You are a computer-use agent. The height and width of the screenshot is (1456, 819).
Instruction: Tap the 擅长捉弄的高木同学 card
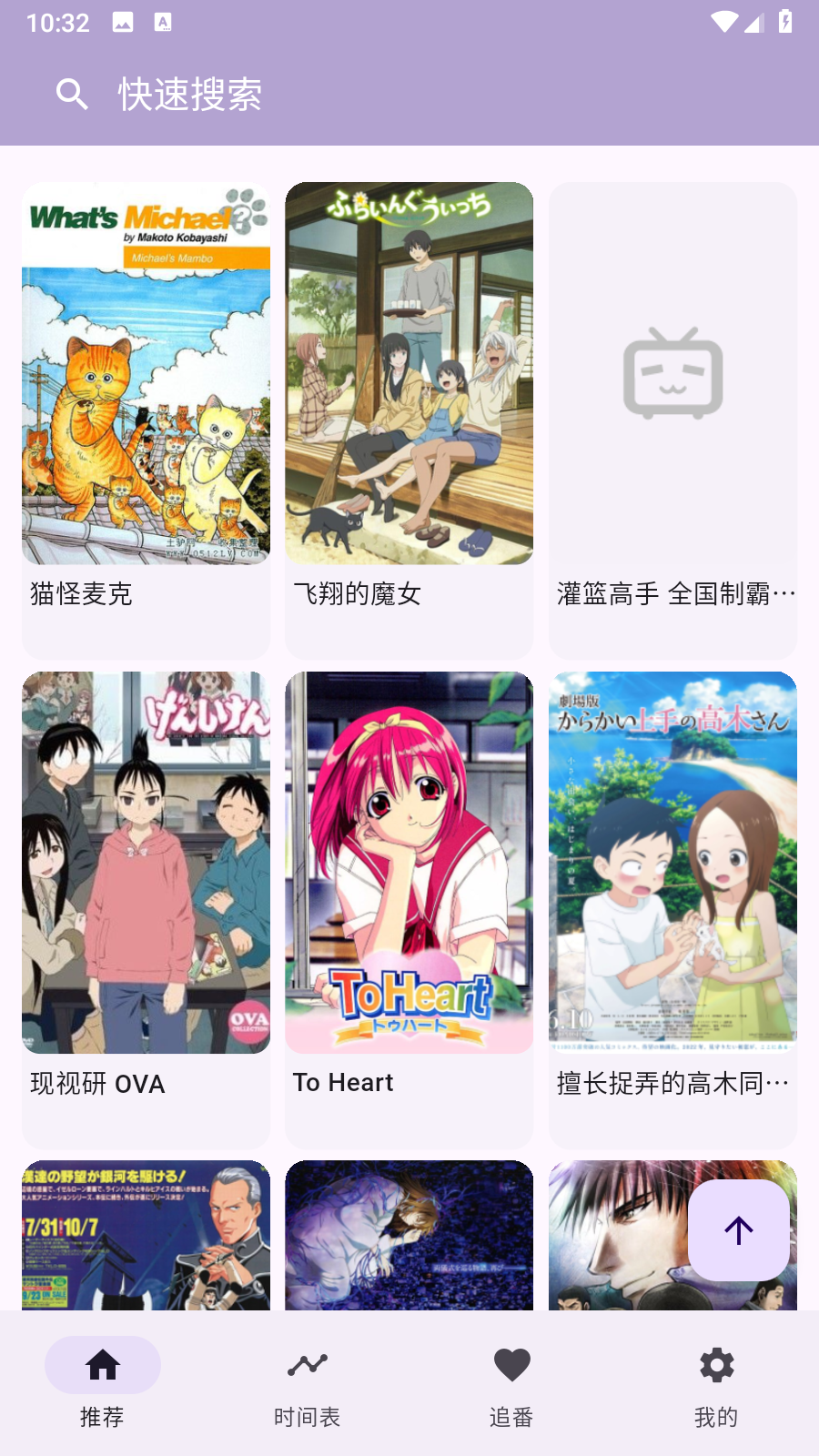click(672, 860)
